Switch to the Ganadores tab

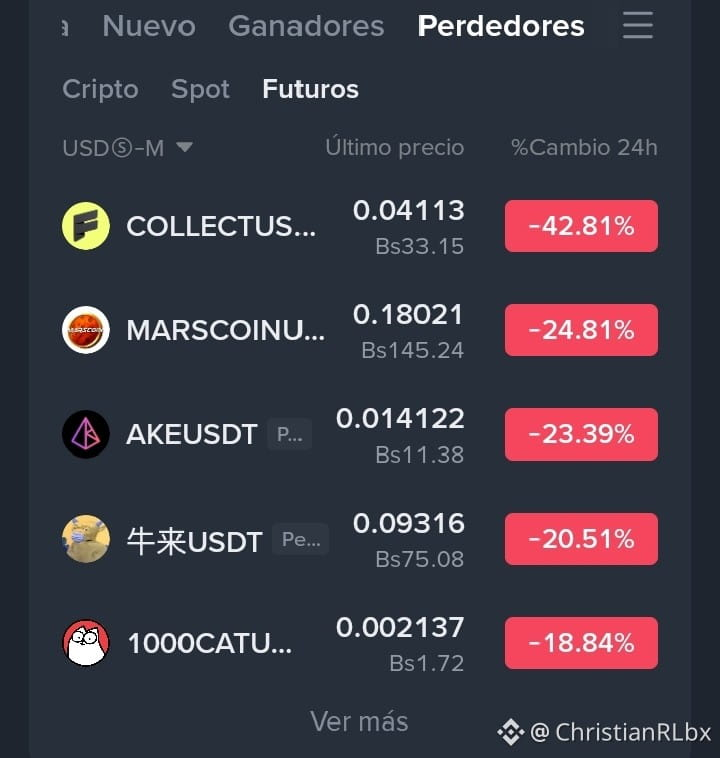306,26
